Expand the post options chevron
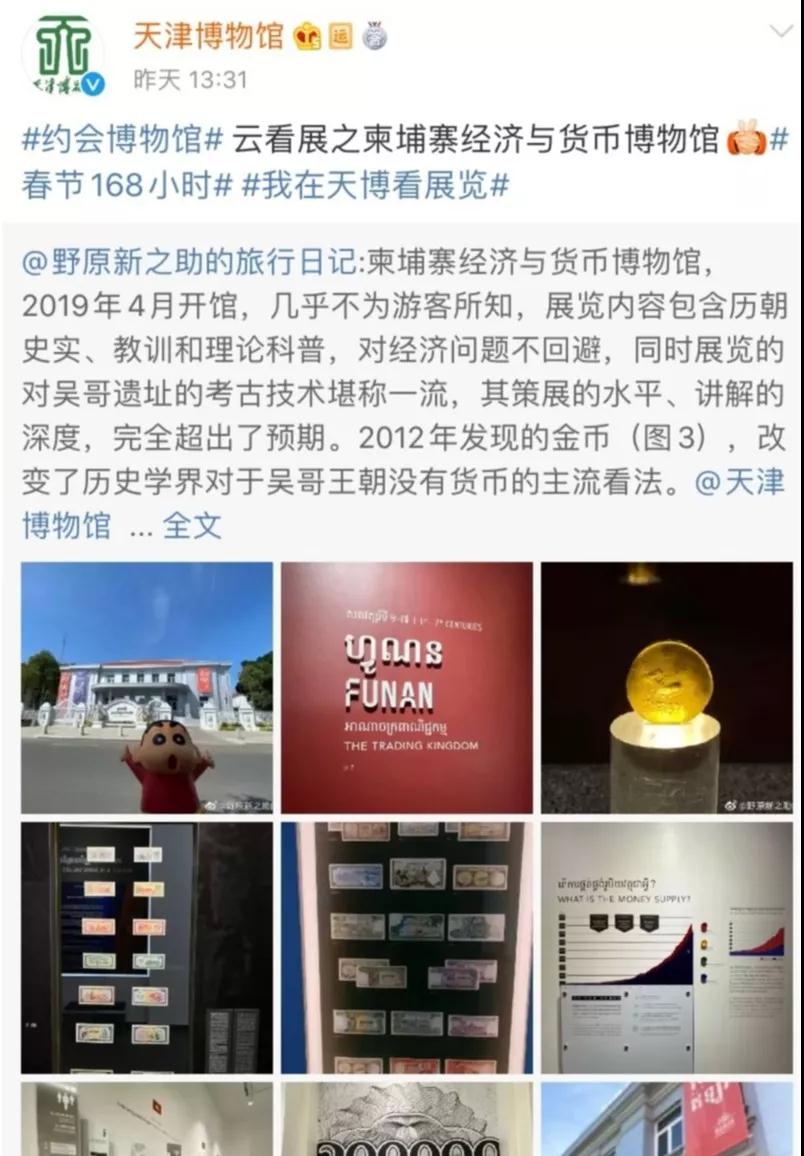 click(x=780, y=32)
